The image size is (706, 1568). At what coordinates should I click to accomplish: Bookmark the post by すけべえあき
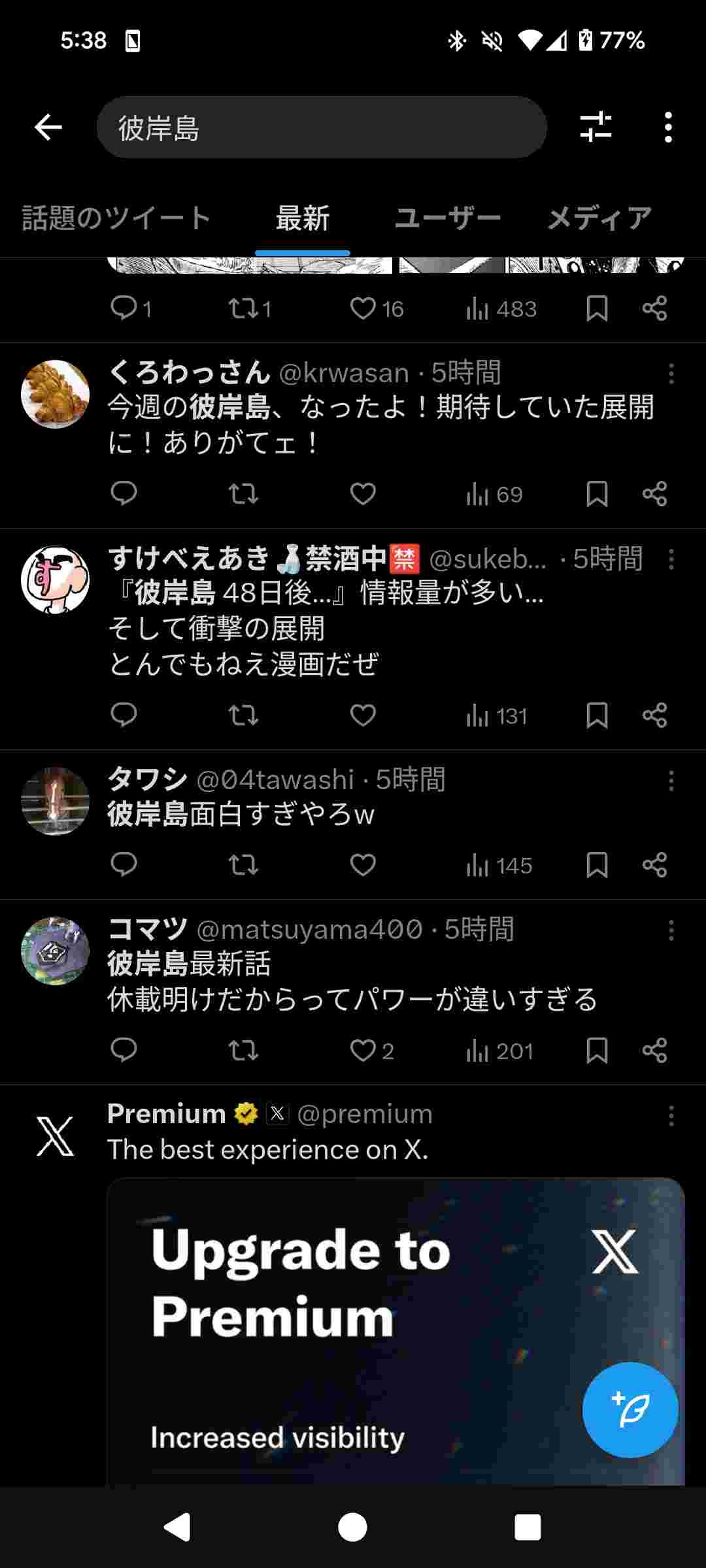coord(597,715)
